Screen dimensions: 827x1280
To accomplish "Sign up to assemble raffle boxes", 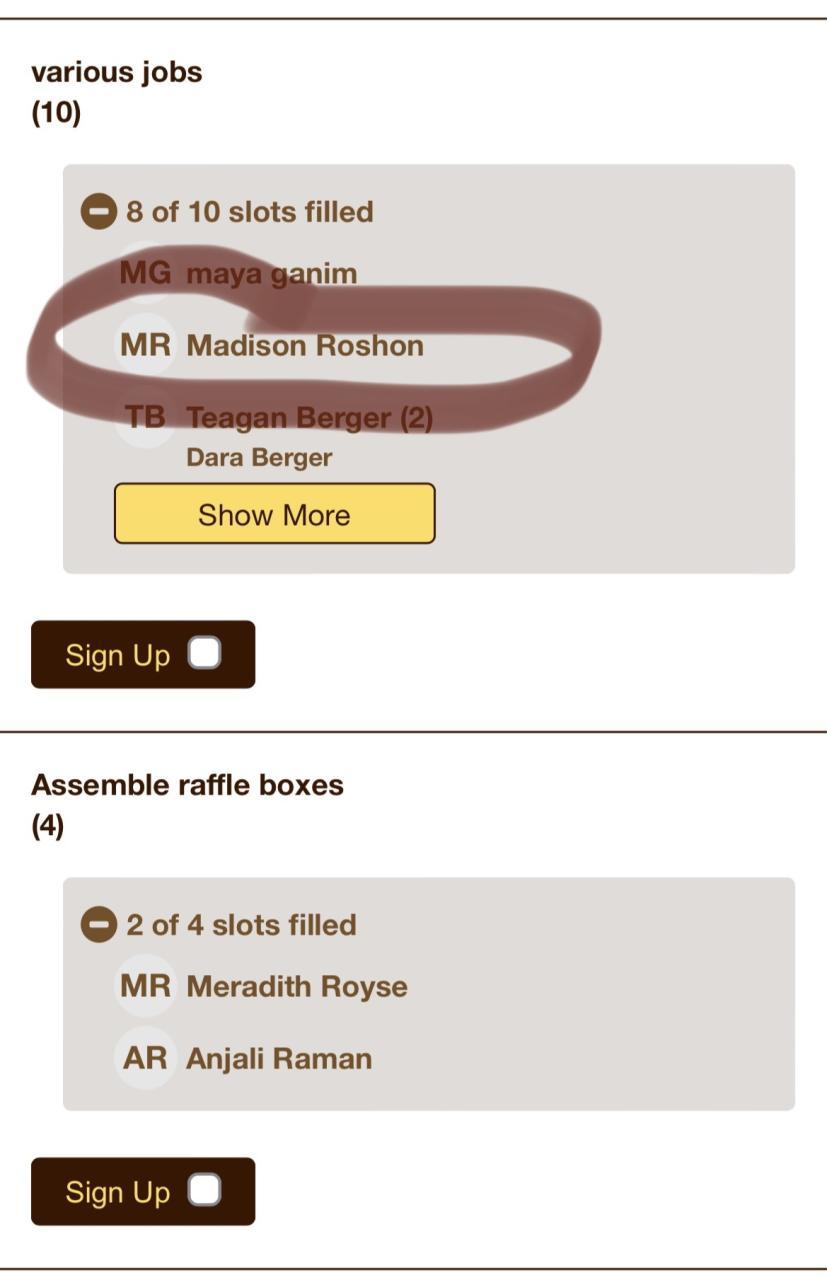I will (143, 1192).
